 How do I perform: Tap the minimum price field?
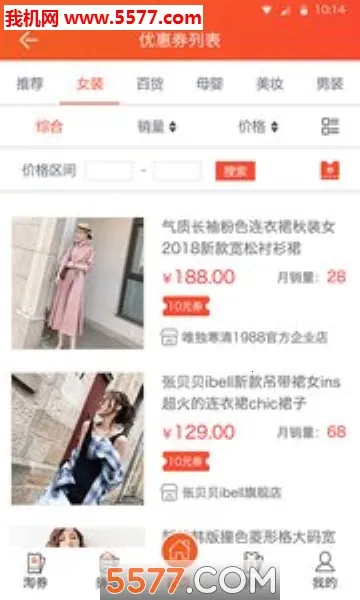coord(109,171)
